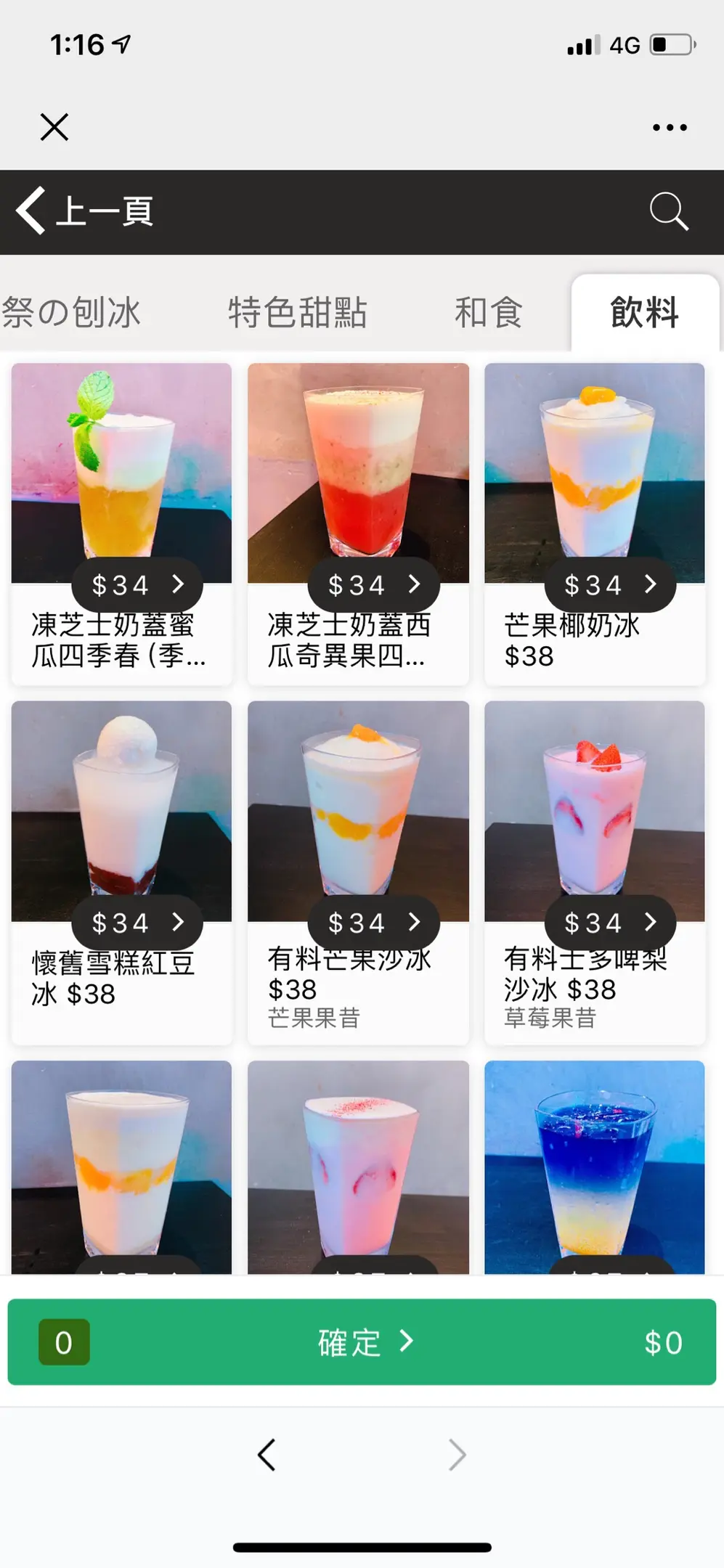Open the three-dot overflow menu

click(669, 128)
